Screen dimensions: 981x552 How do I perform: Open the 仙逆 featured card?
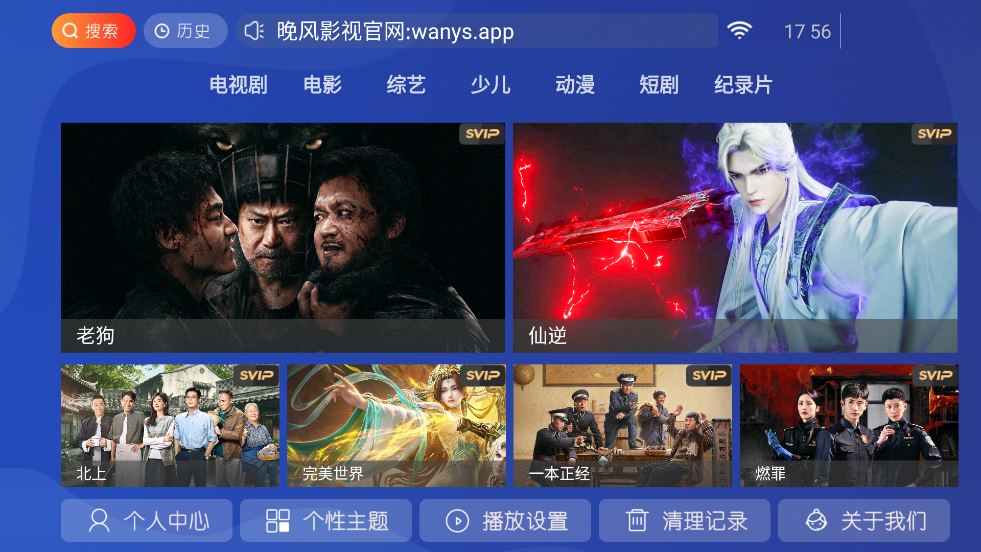point(735,237)
